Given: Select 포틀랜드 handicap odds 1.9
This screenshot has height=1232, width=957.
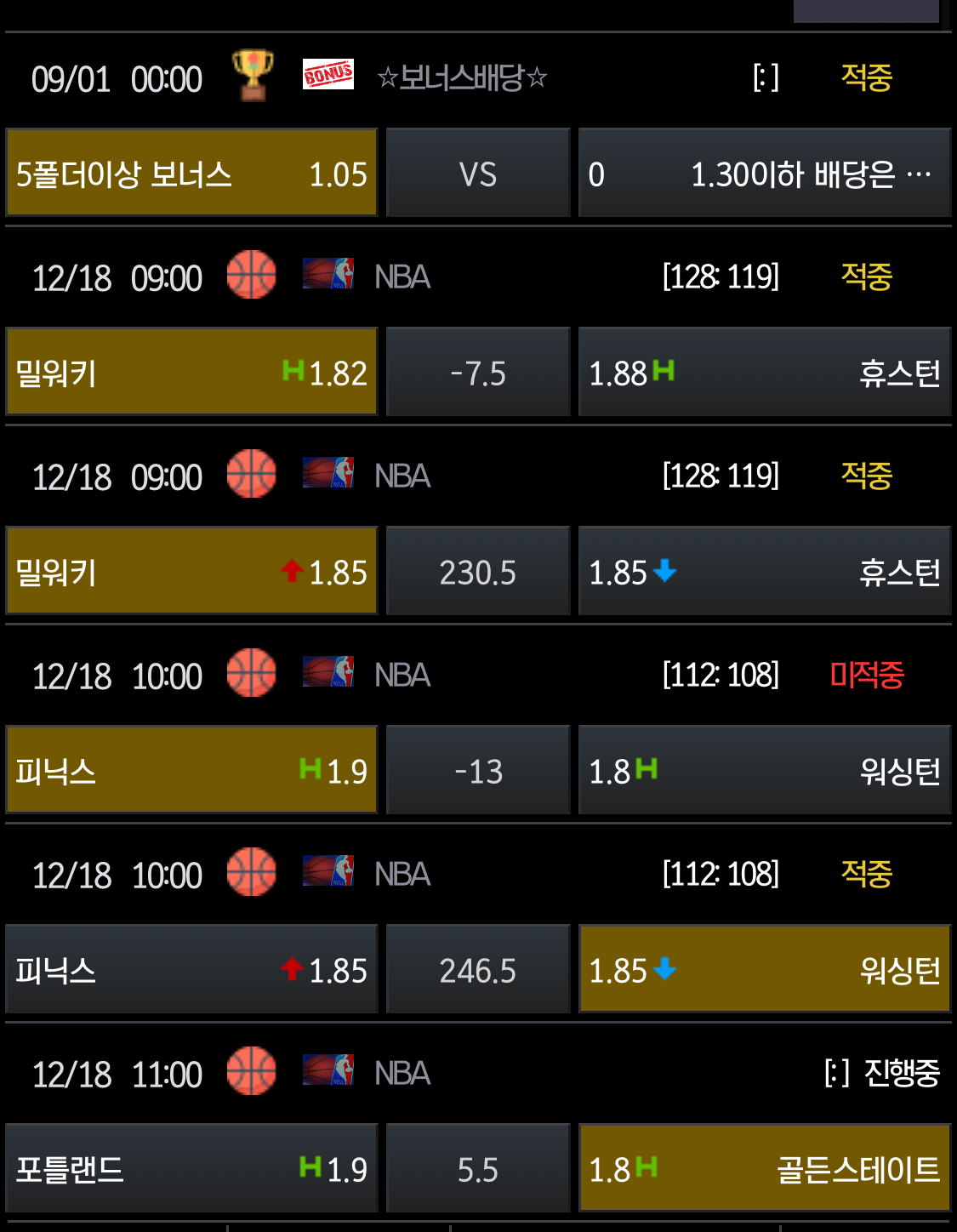Looking at the screenshot, I should 191,1168.
